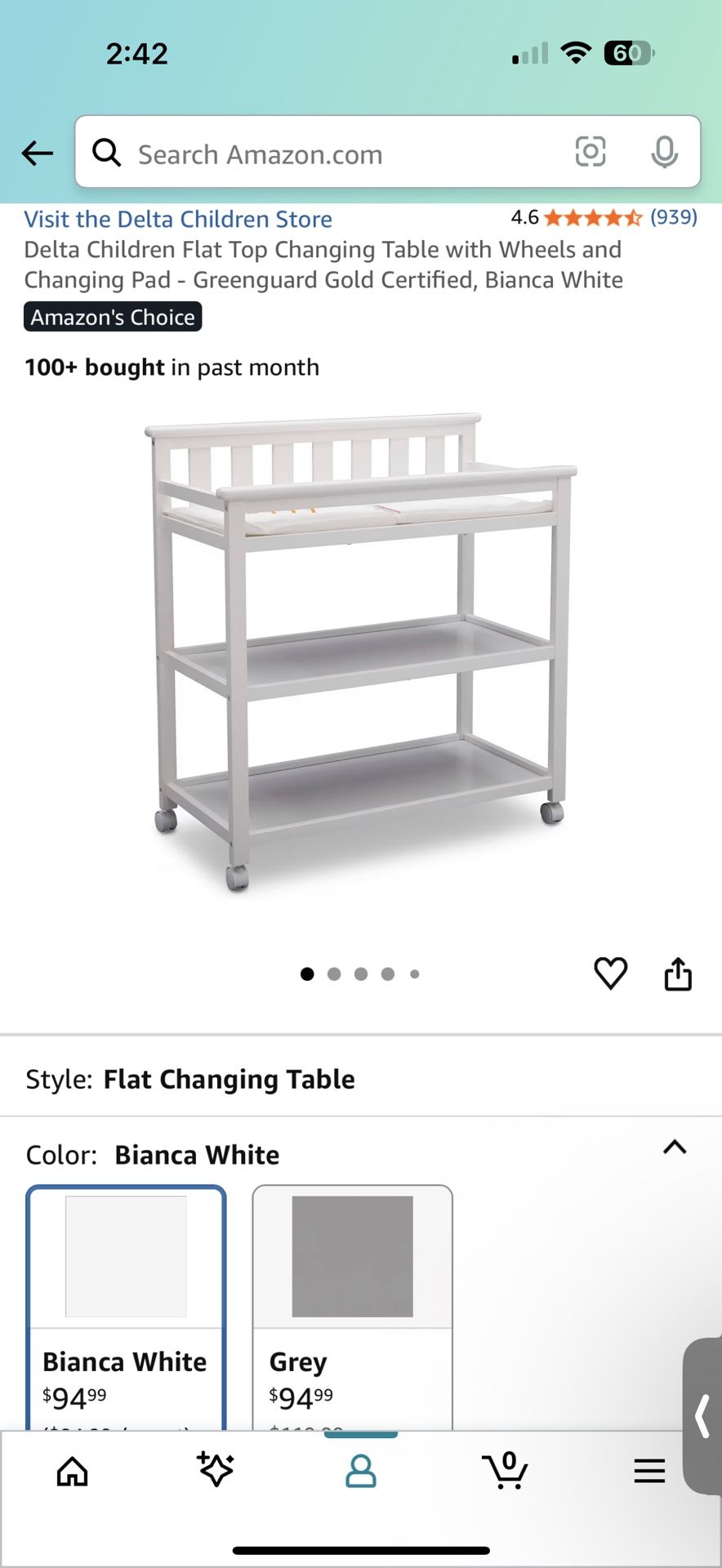This screenshot has height=1568, width=722.
Task: Select the Grey color option
Action: (x=351, y=1282)
